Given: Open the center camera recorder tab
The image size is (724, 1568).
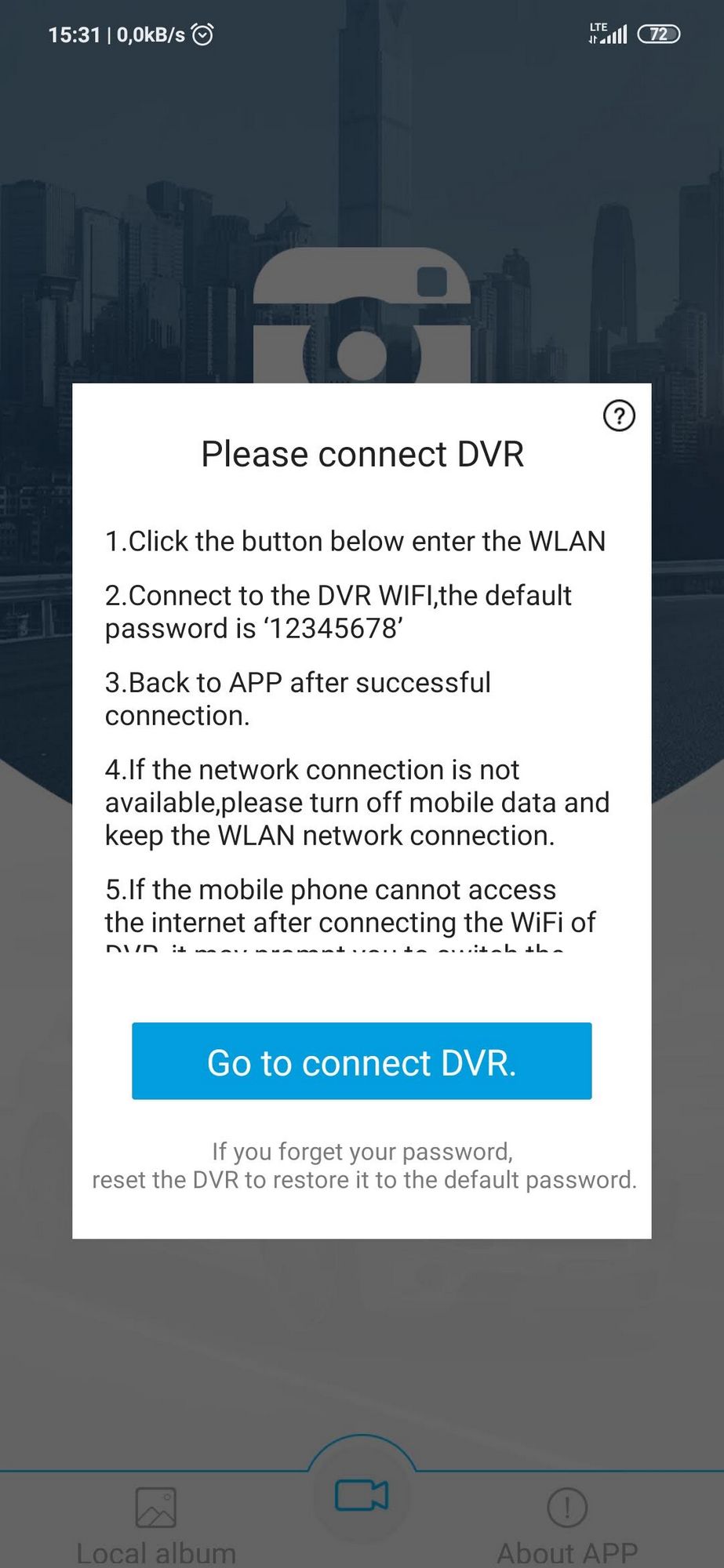Looking at the screenshot, I should click(362, 1495).
